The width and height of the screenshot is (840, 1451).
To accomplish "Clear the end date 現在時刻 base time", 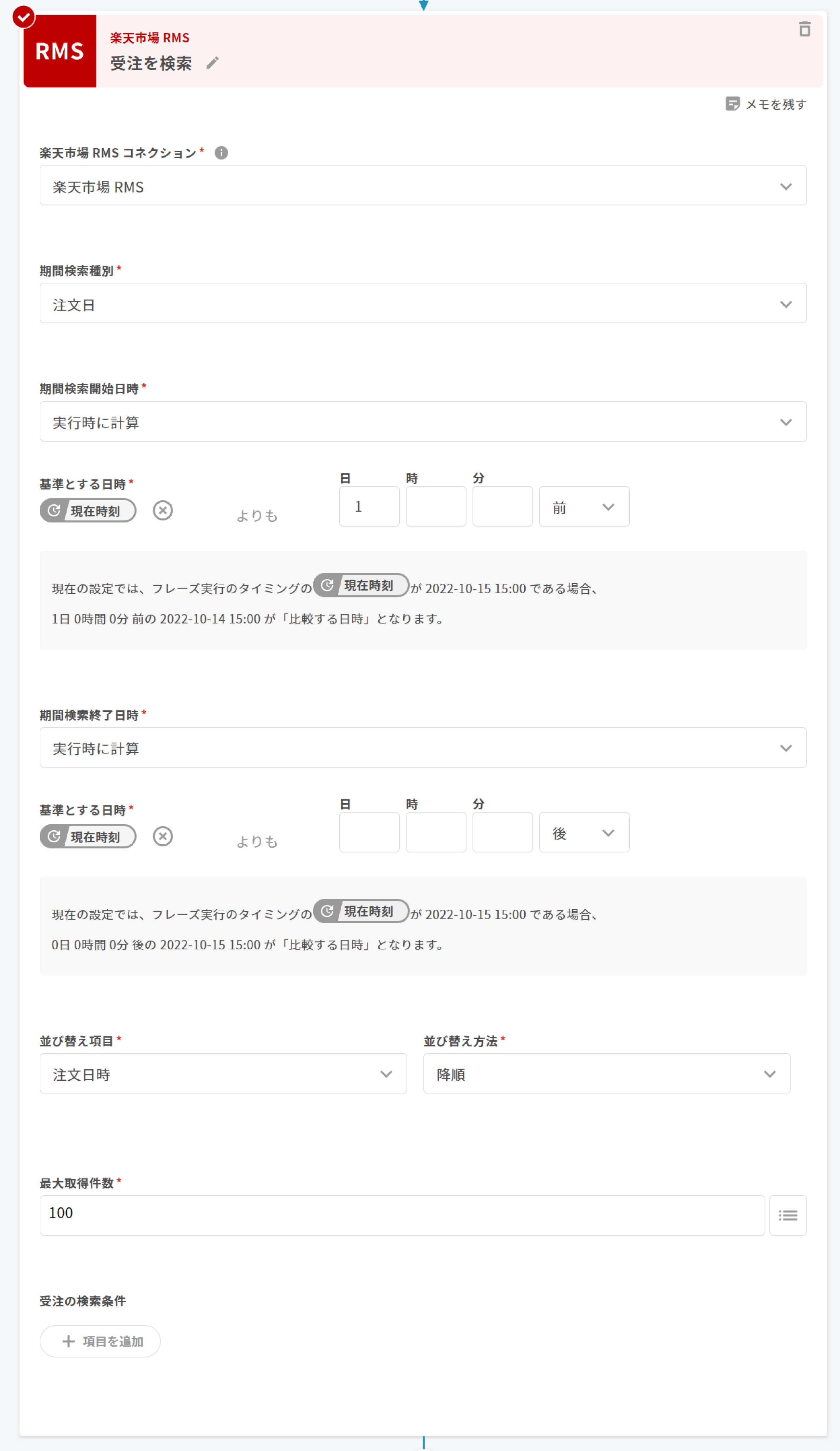I will [x=163, y=836].
